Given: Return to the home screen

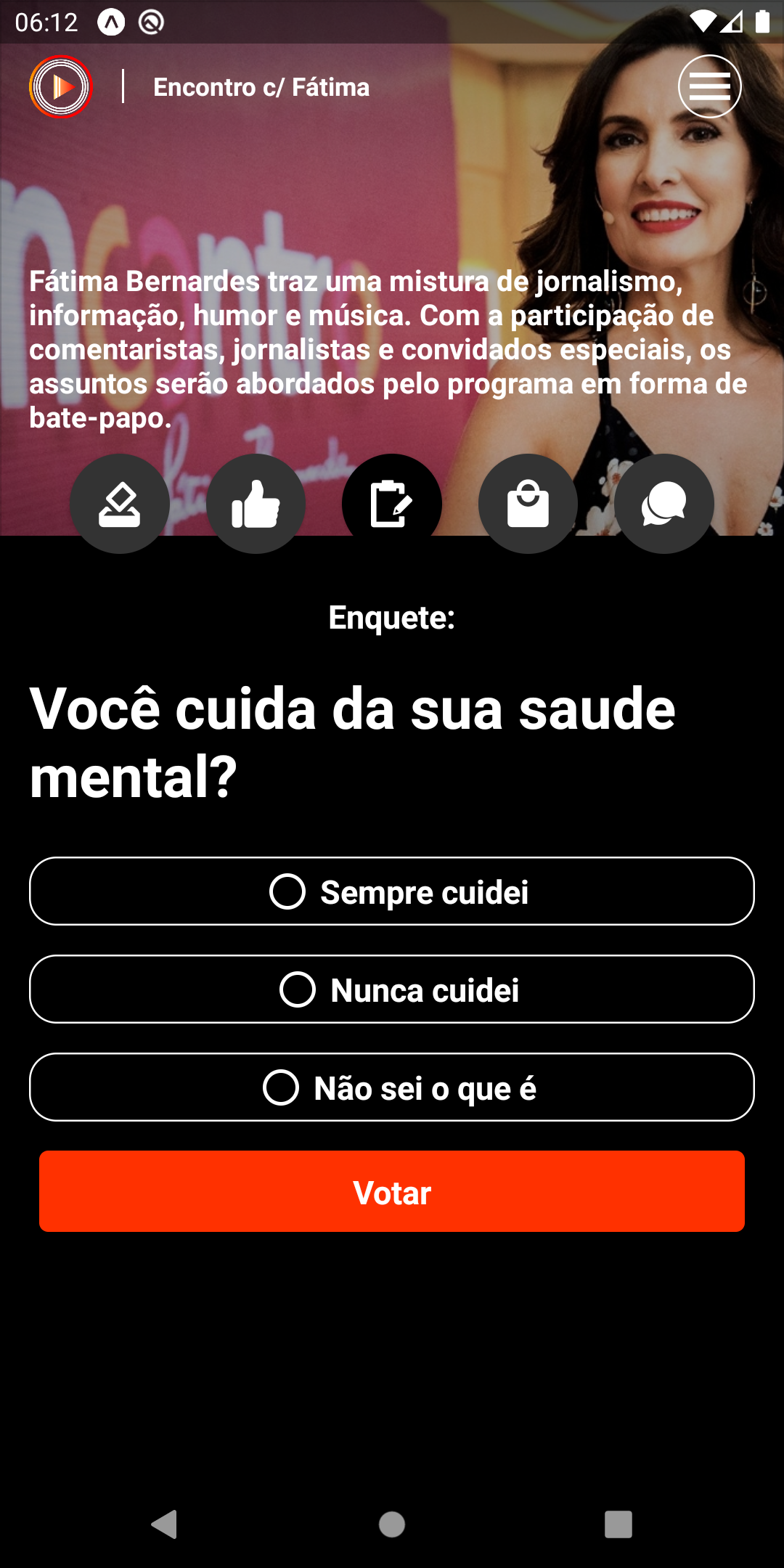Looking at the screenshot, I should [x=392, y=1524].
